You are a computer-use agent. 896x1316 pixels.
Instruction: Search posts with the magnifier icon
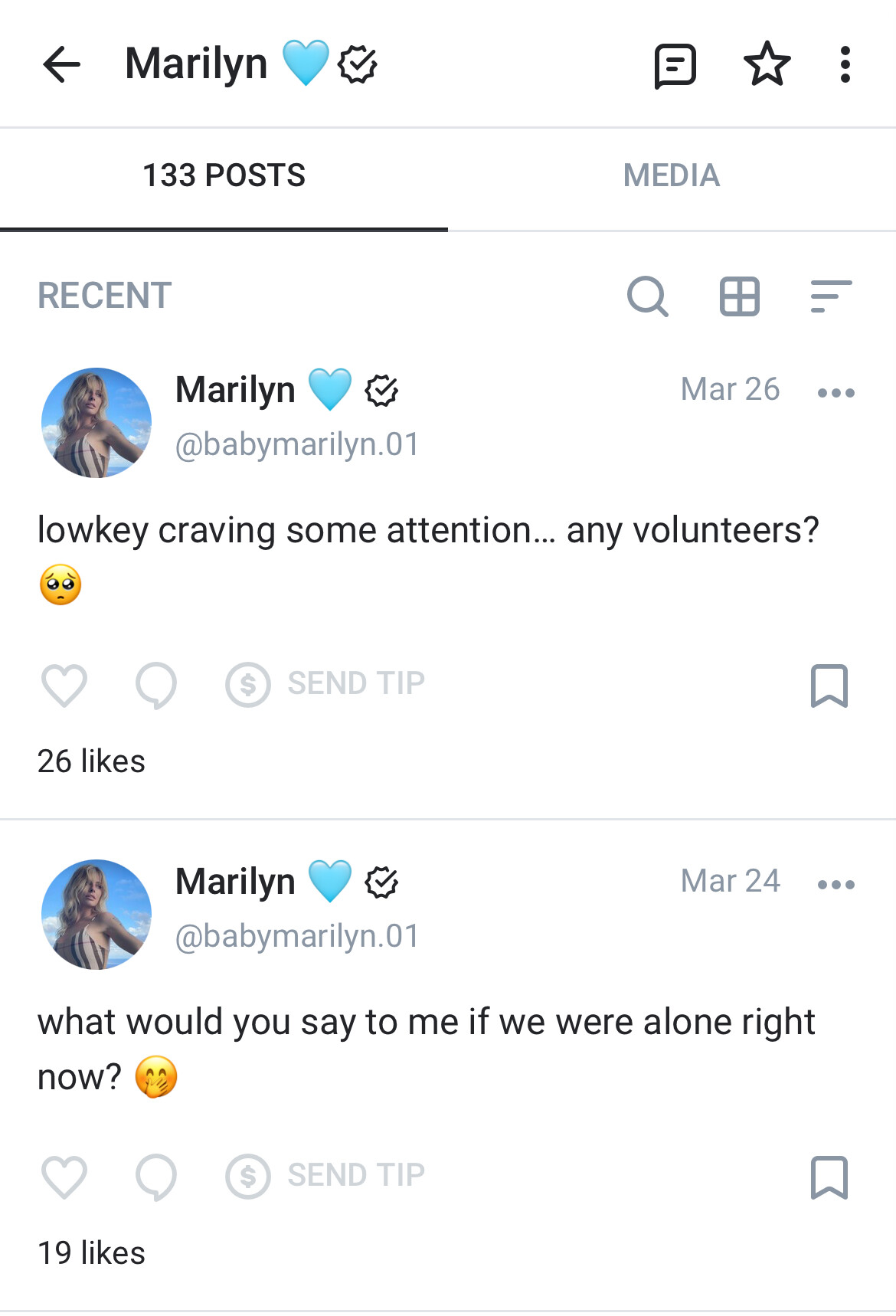(648, 296)
